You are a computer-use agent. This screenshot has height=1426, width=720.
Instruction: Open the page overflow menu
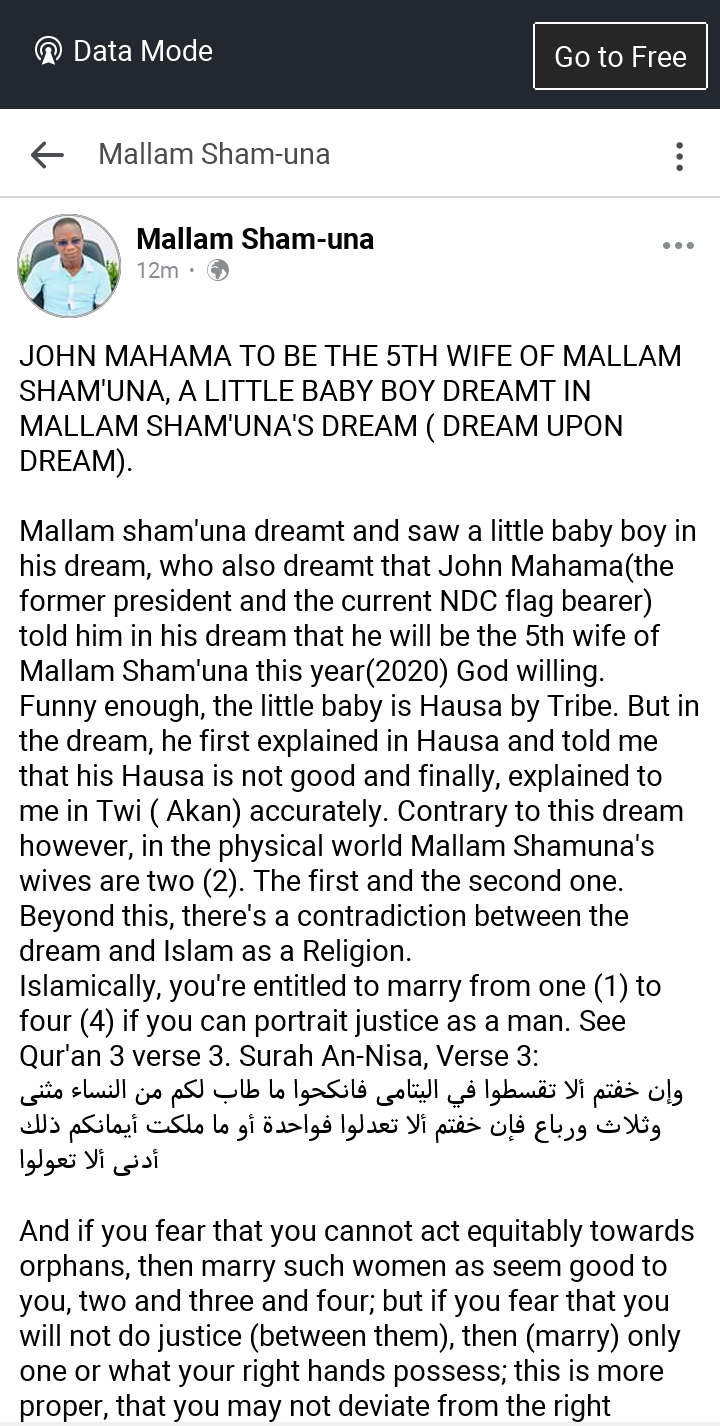click(679, 156)
